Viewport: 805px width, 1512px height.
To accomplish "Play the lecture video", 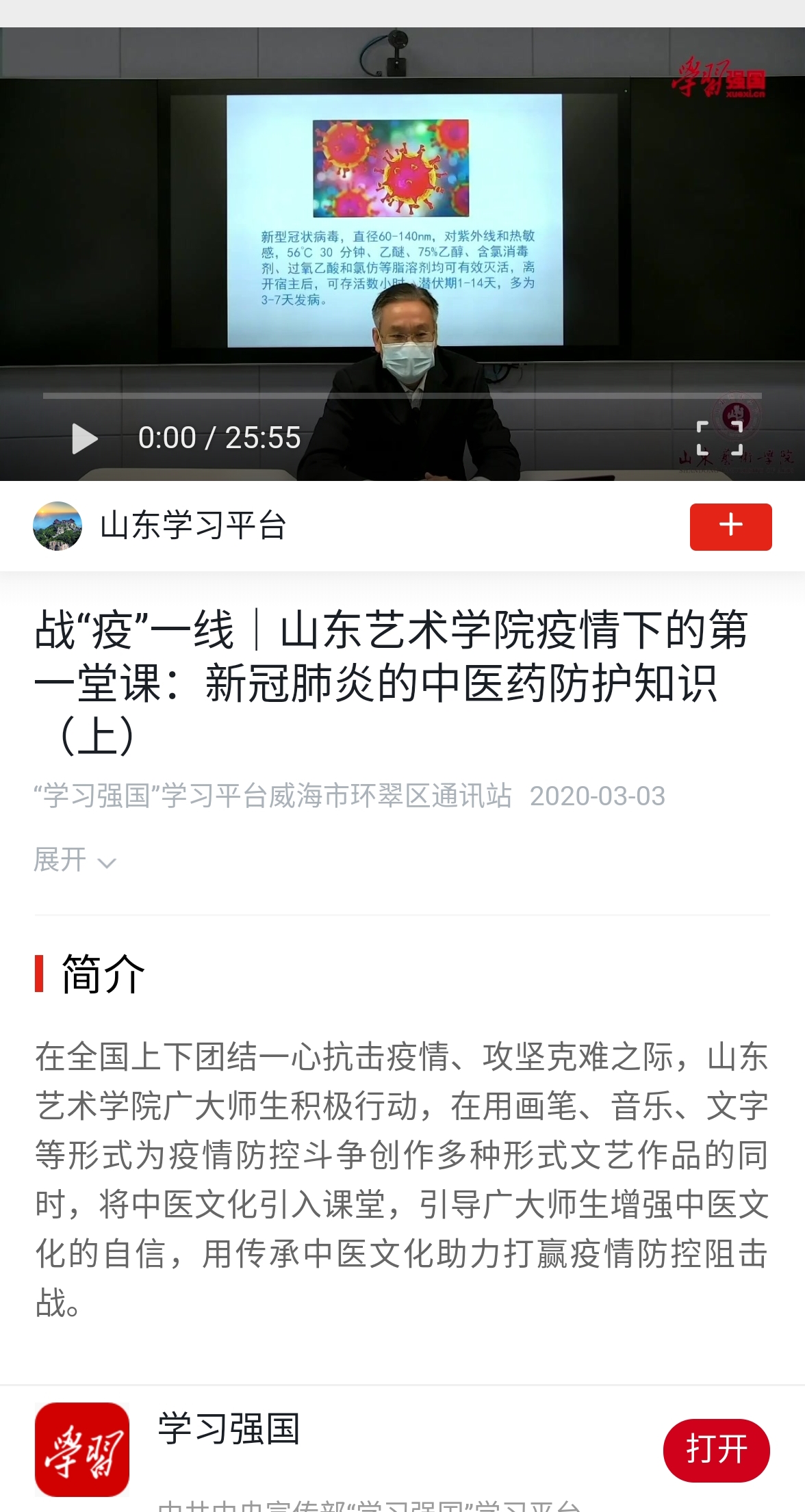I will (85, 439).
